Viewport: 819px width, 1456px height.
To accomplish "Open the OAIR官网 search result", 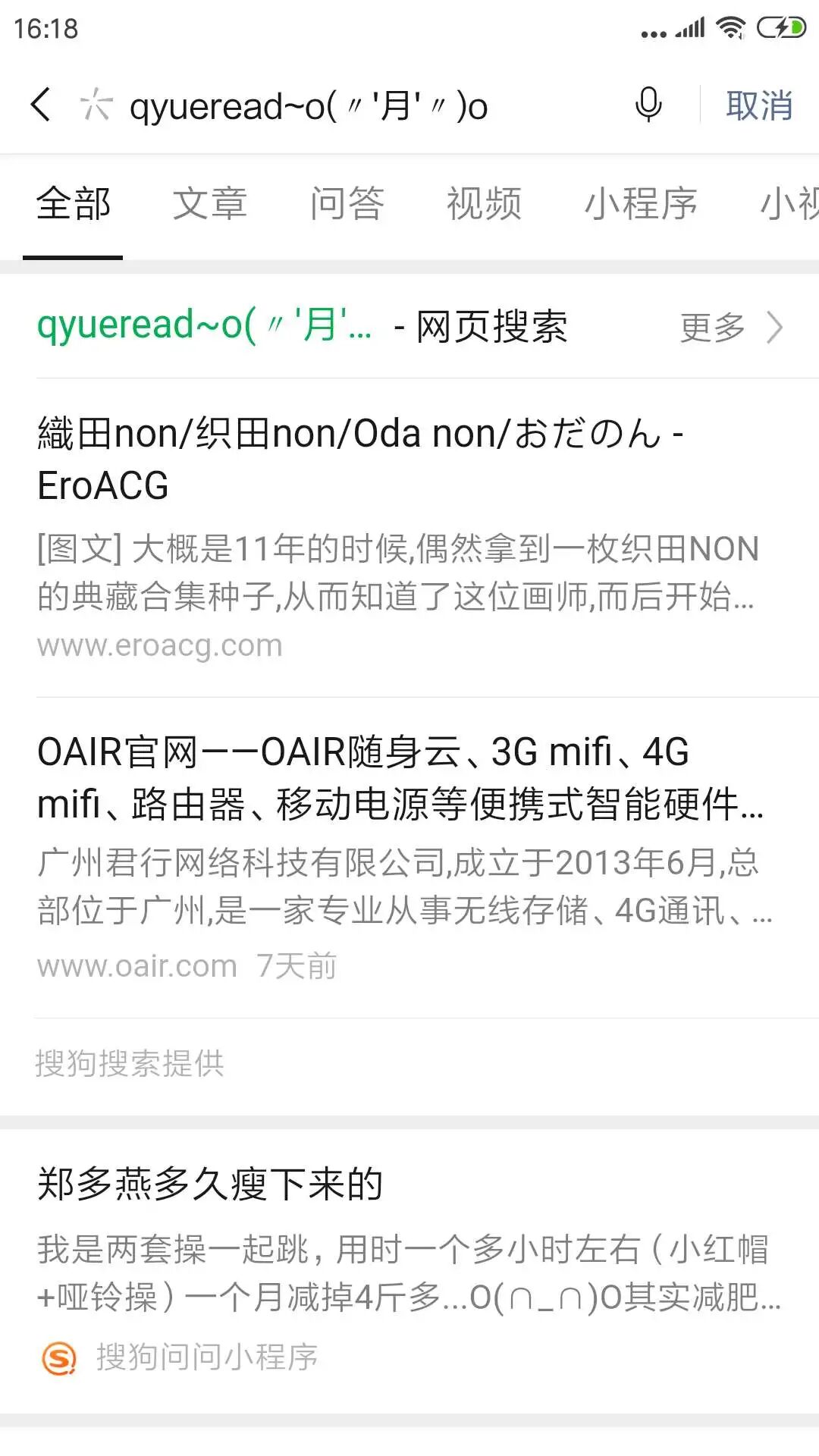I will (x=400, y=777).
